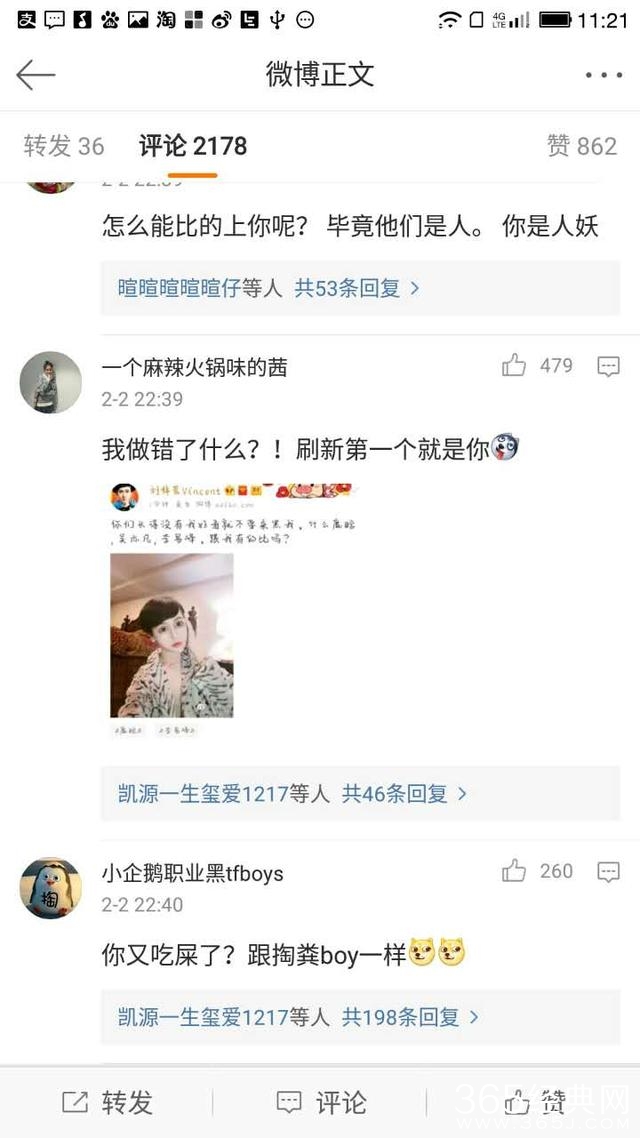Image resolution: width=640 pixels, height=1138 pixels.
Task: Switch to the 转发 36 tab
Action: pos(64,146)
